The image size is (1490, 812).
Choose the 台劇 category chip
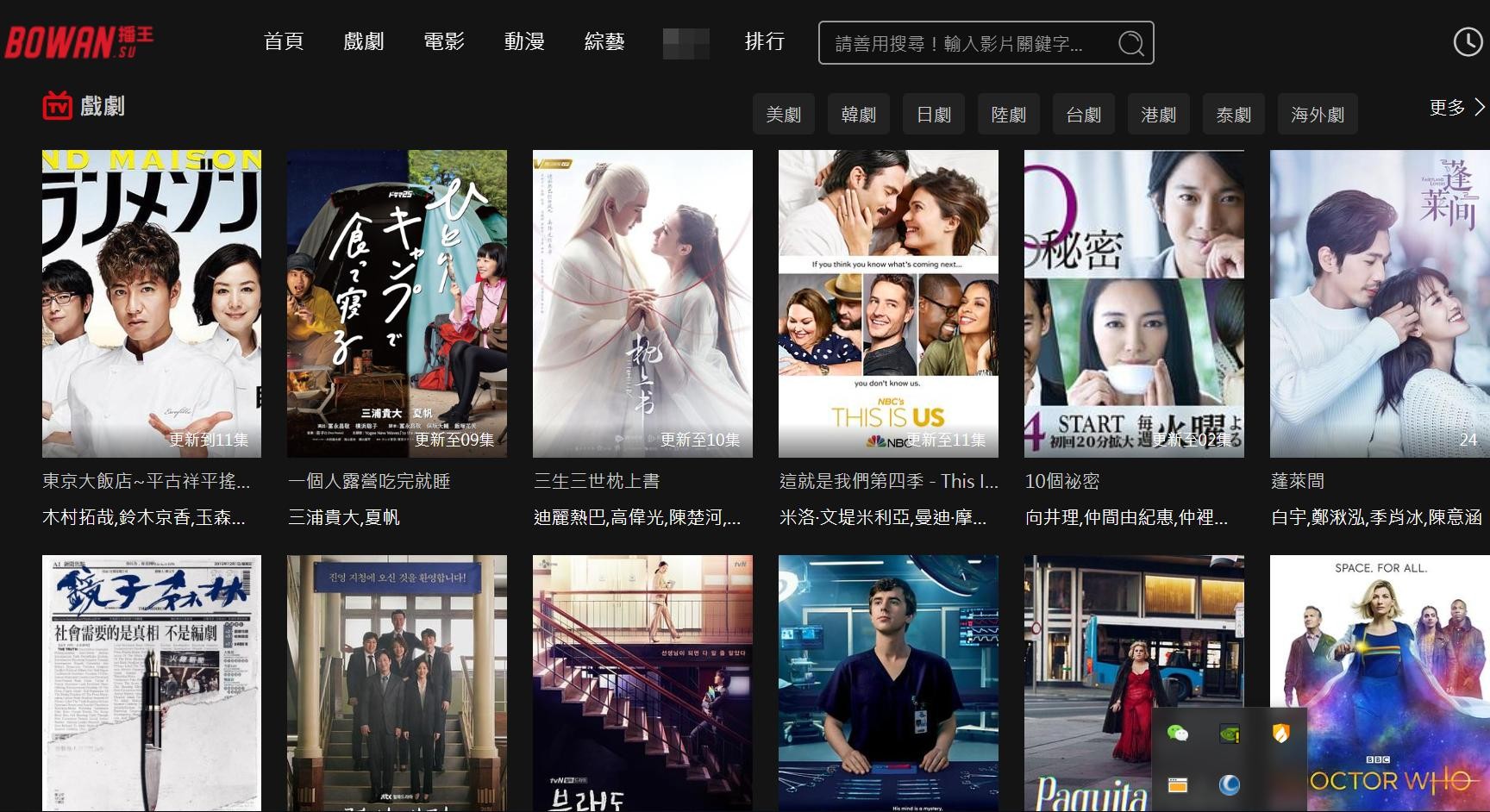pos(1083,115)
